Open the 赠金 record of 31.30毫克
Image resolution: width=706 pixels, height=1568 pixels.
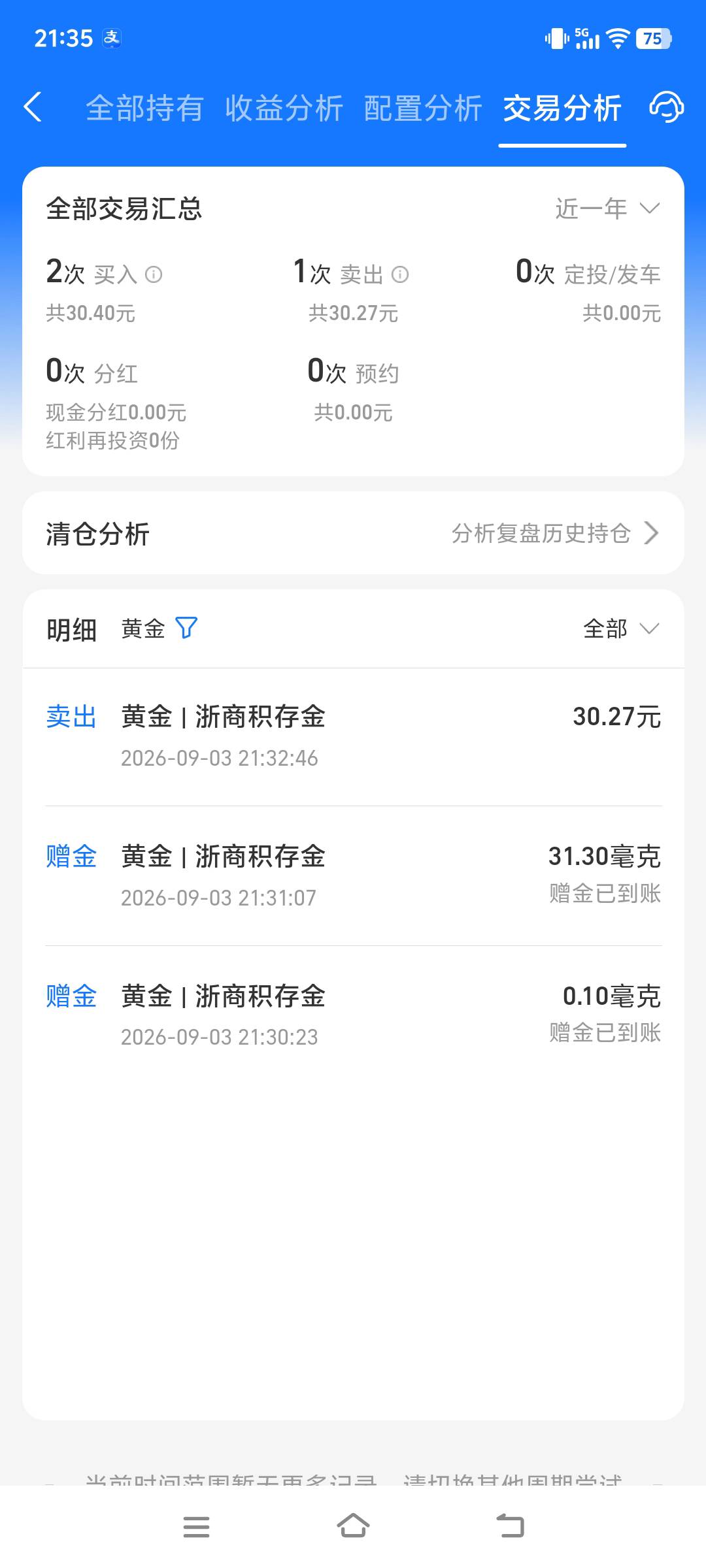click(353, 875)
